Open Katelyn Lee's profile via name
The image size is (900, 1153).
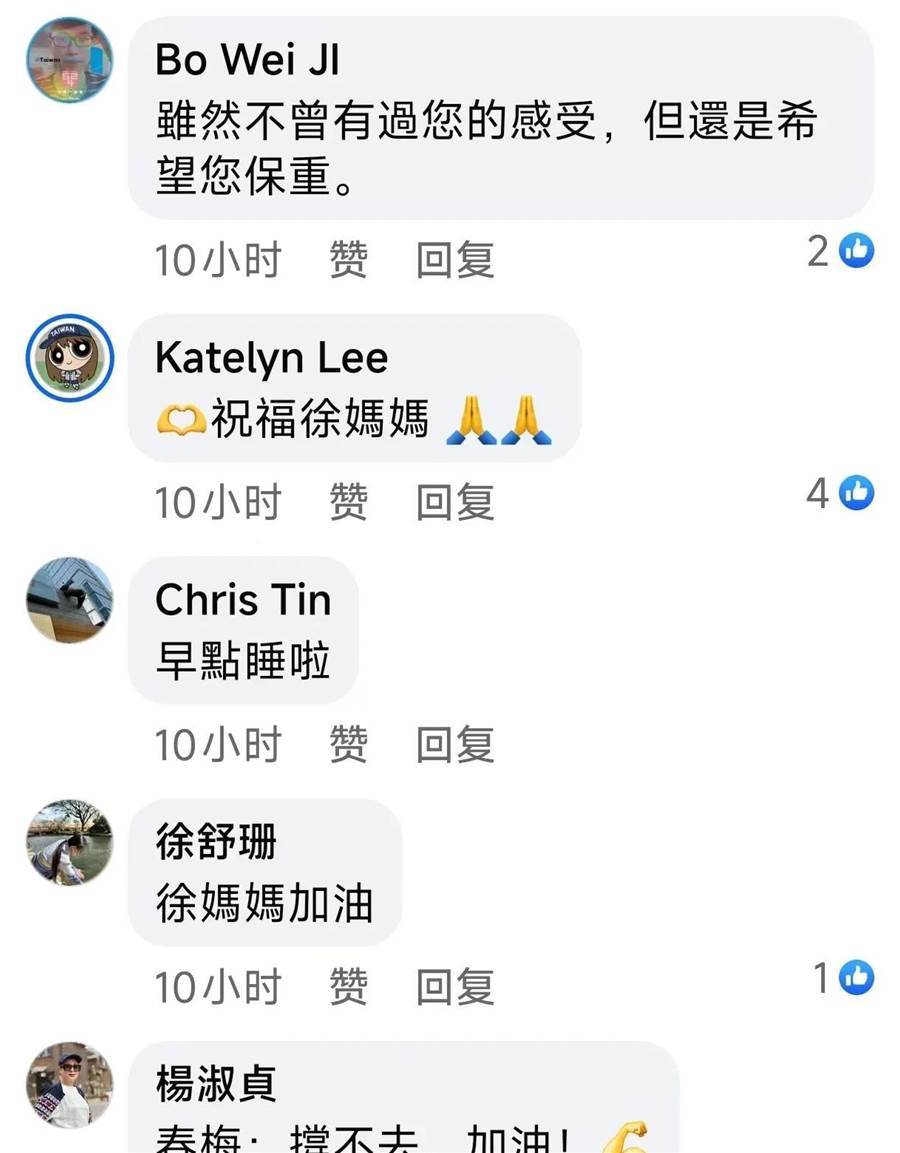[271, 357]
